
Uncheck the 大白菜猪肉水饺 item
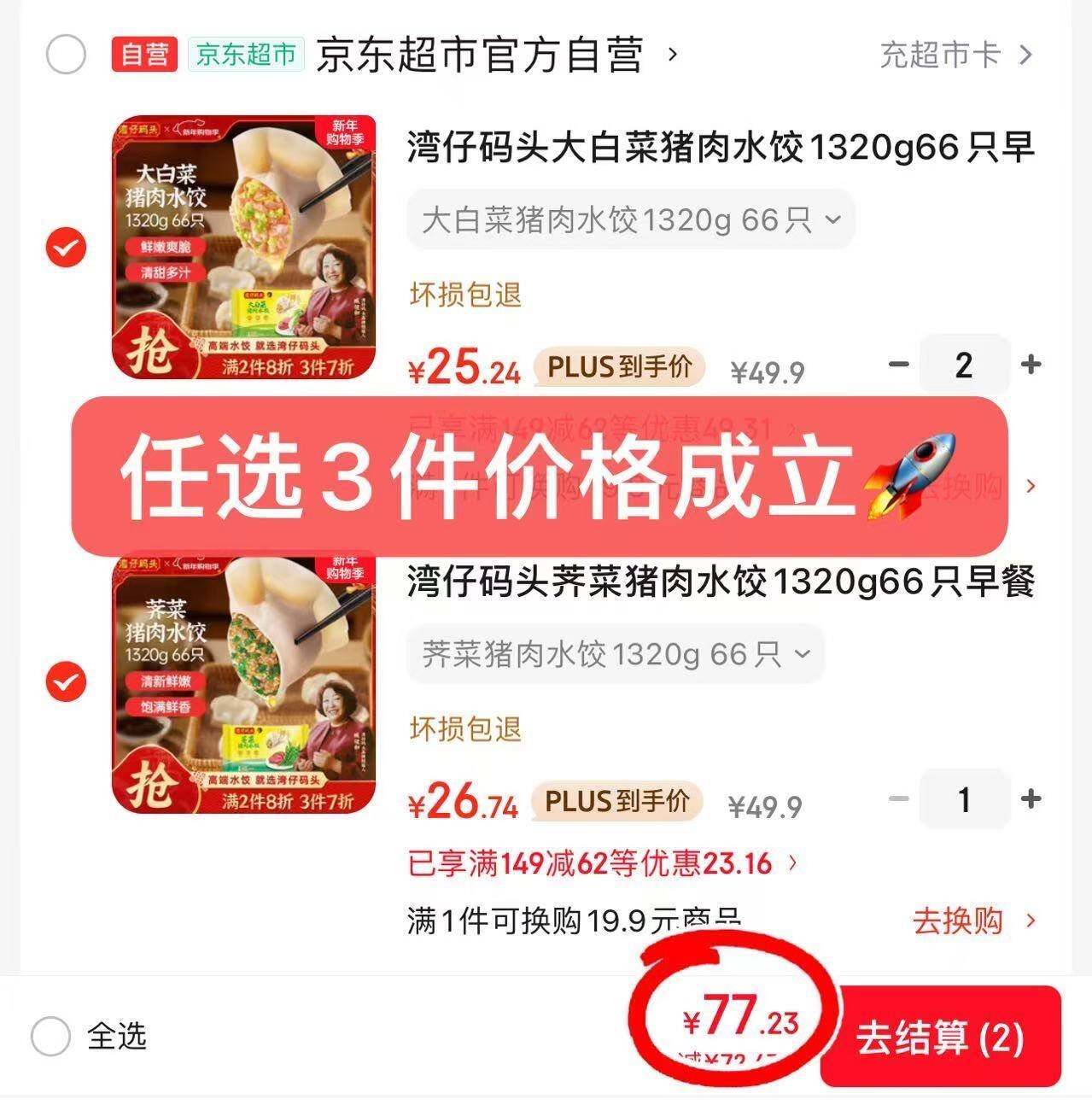point(66,248)
